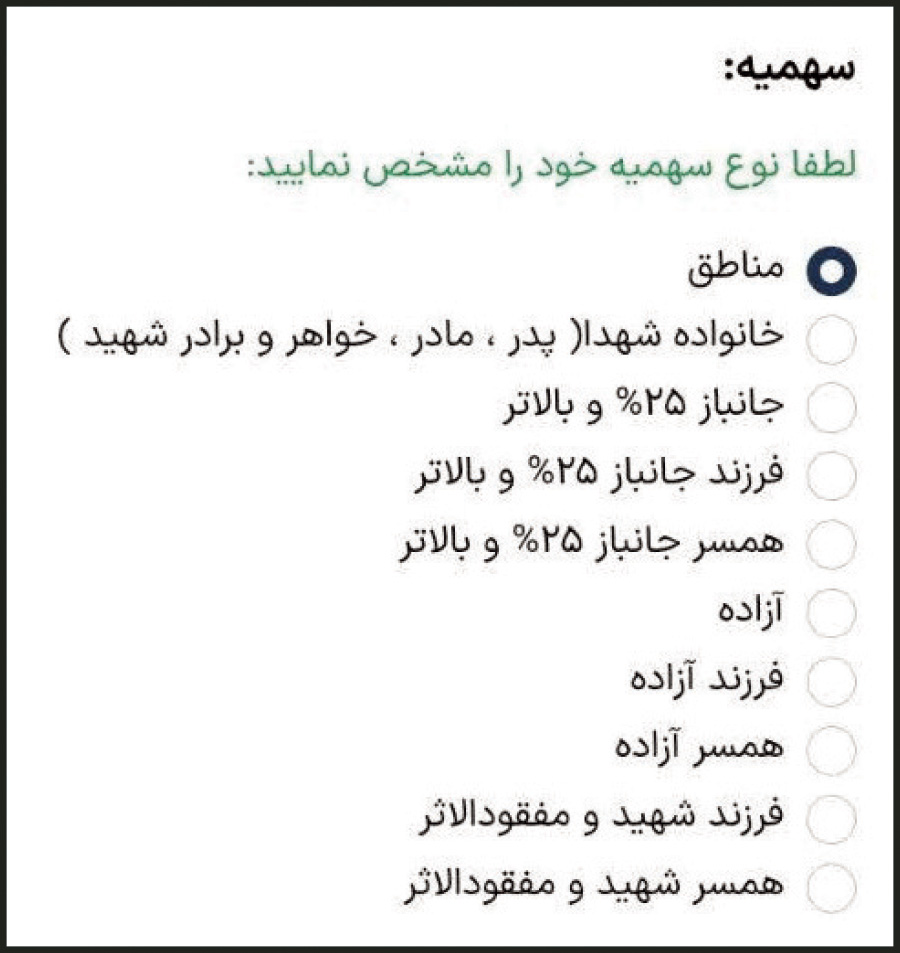Image resolution: width=900 pixels, height=953 pixels.
Task: Select فرزند شهید و مفقودالاثر
Action: click(x=831, y=819)
